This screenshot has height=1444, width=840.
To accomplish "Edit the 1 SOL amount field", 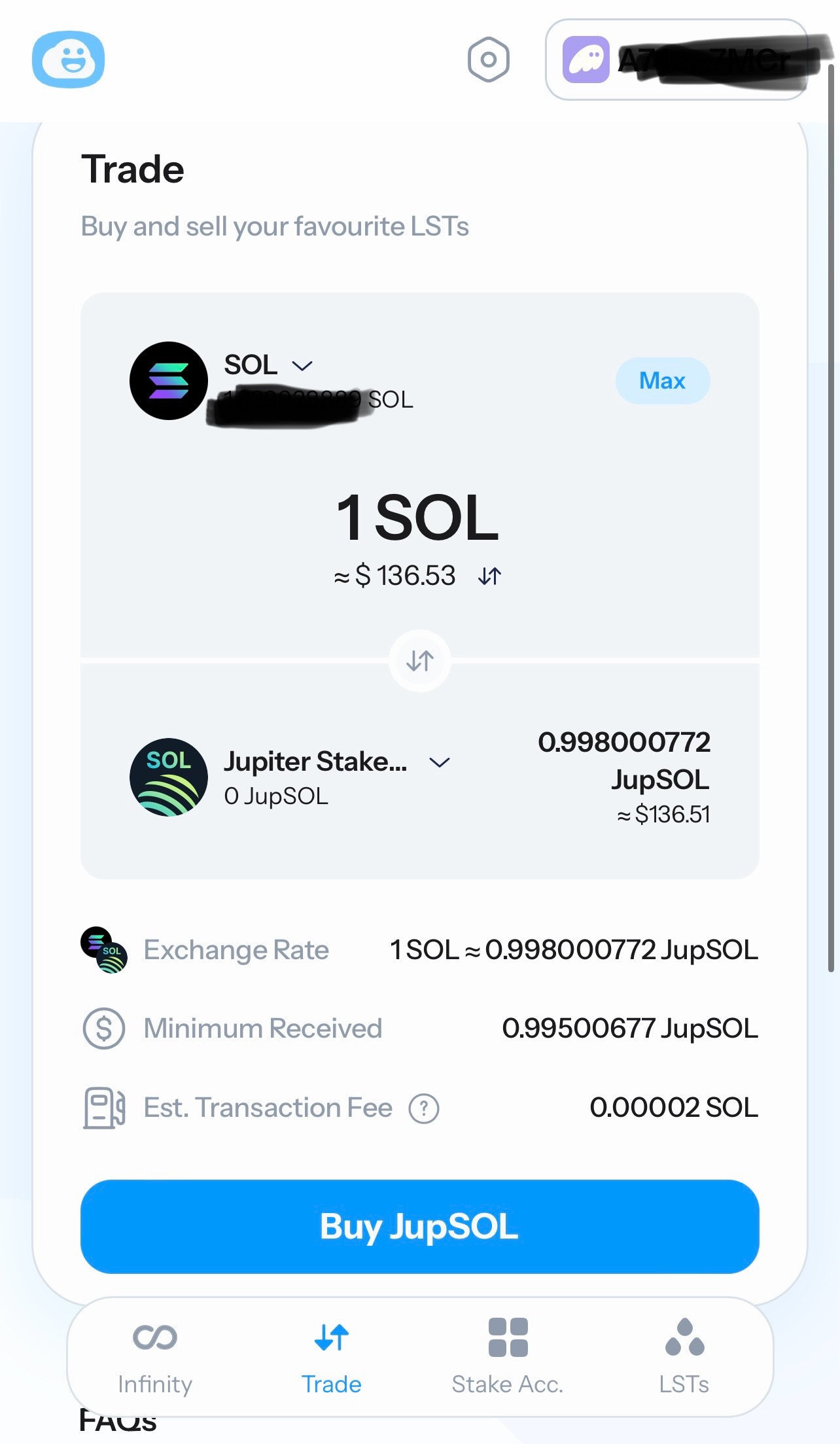I will click(418, 518).
